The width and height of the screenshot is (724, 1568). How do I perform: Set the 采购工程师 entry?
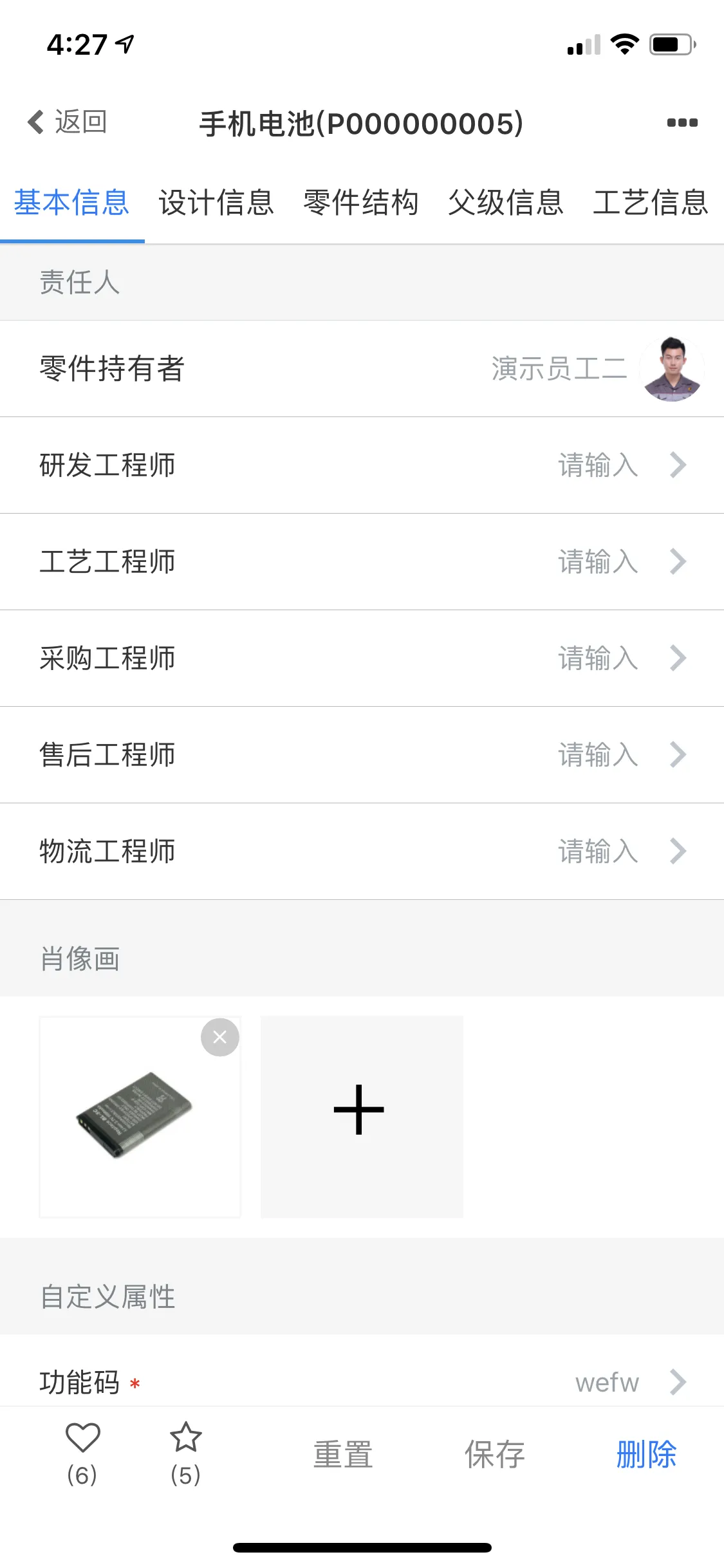click(362, 658)
